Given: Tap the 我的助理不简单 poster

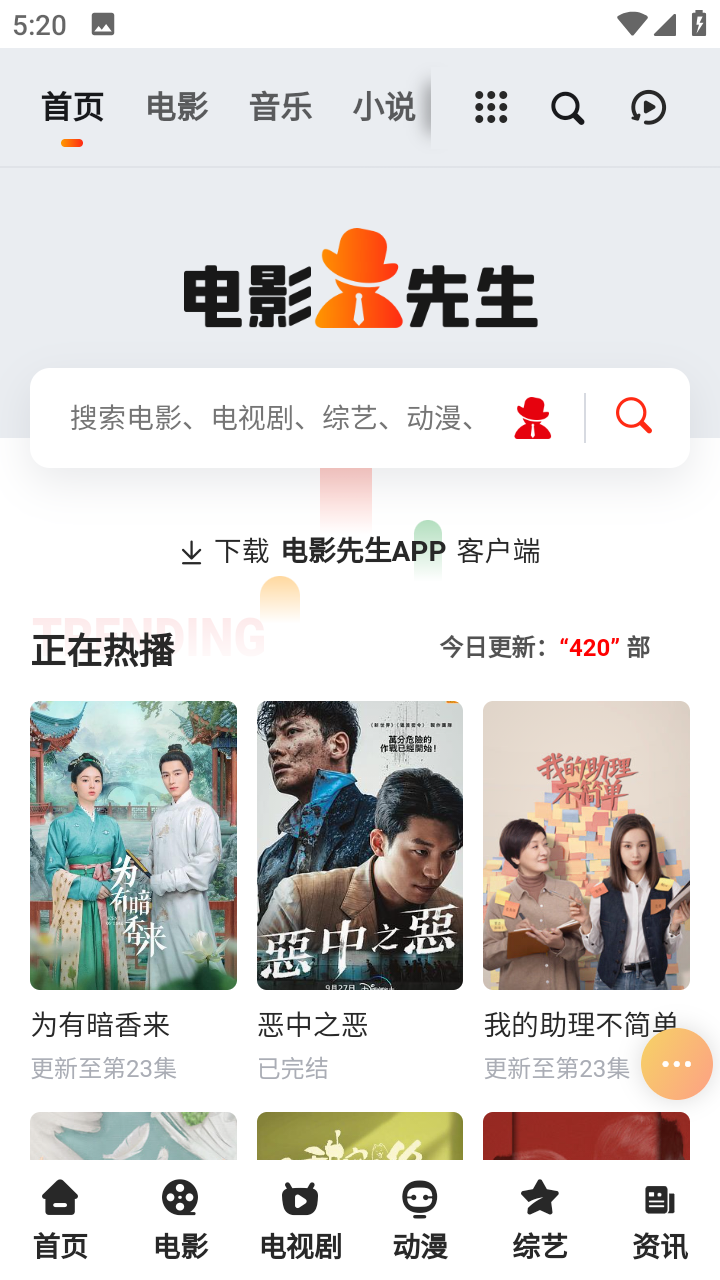Looking at the screenshot, I should [x=586, y=844].
